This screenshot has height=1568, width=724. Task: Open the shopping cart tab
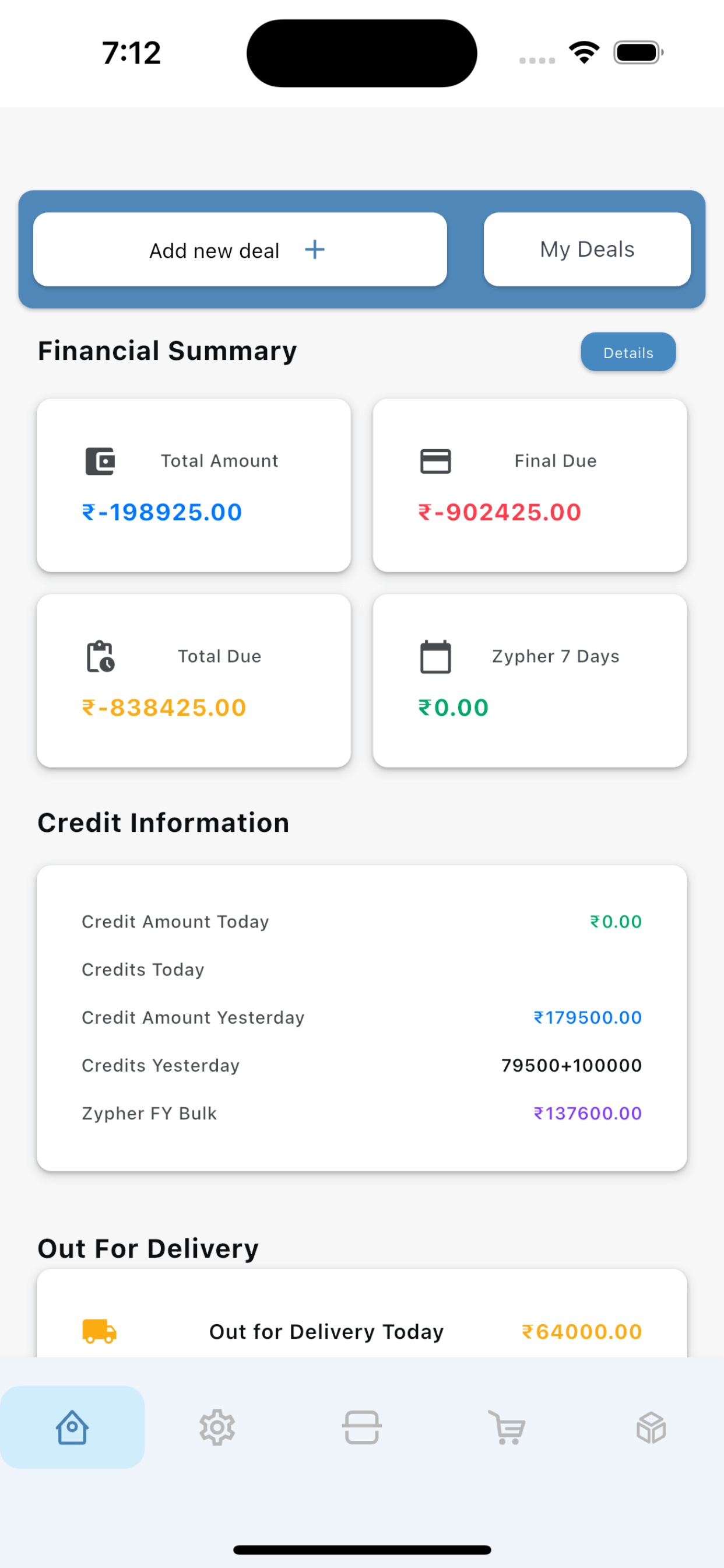(507, 1427)
